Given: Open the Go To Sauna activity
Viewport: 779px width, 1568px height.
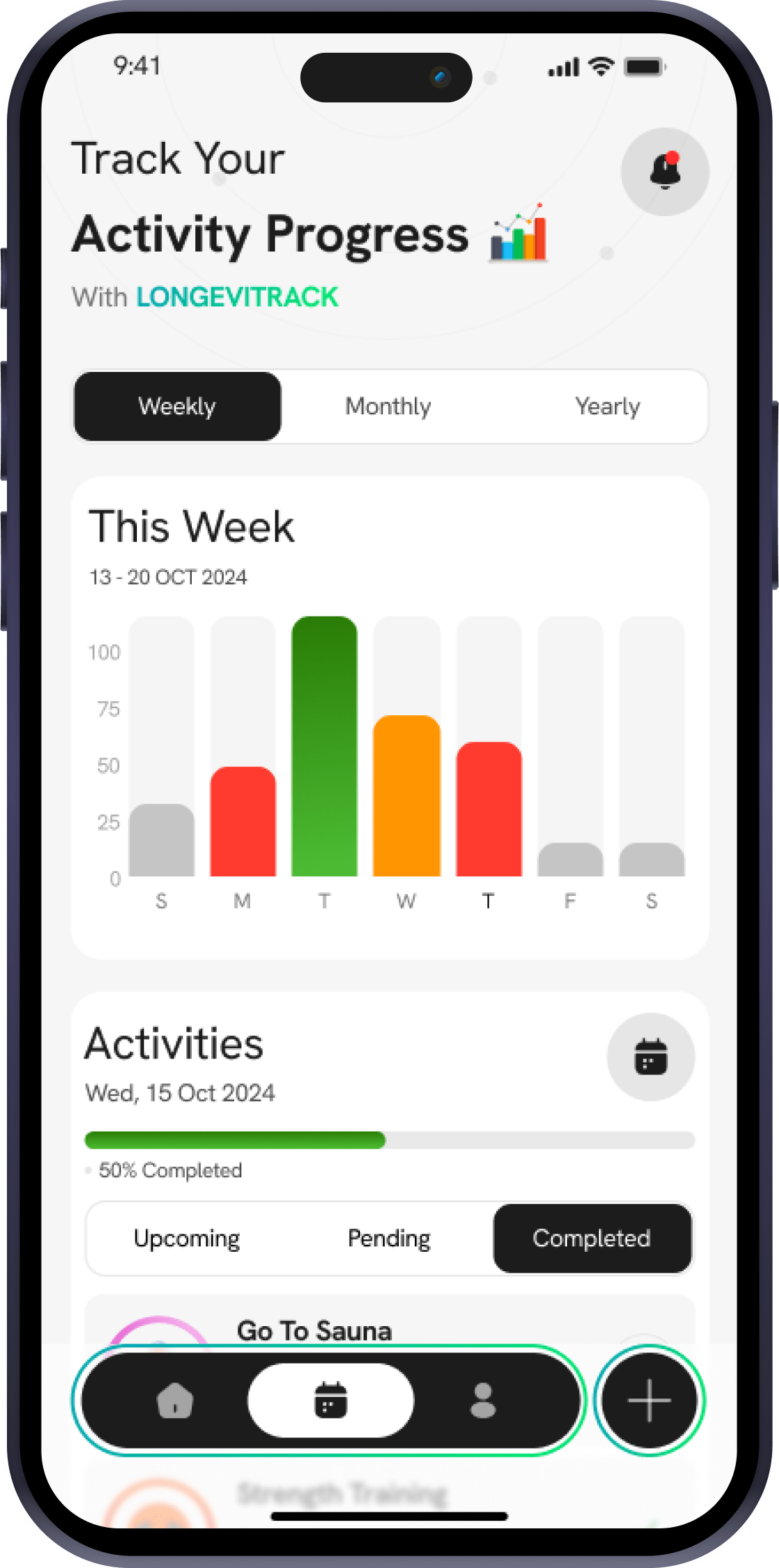Looking at the screenshot, I should point(314,1330).
